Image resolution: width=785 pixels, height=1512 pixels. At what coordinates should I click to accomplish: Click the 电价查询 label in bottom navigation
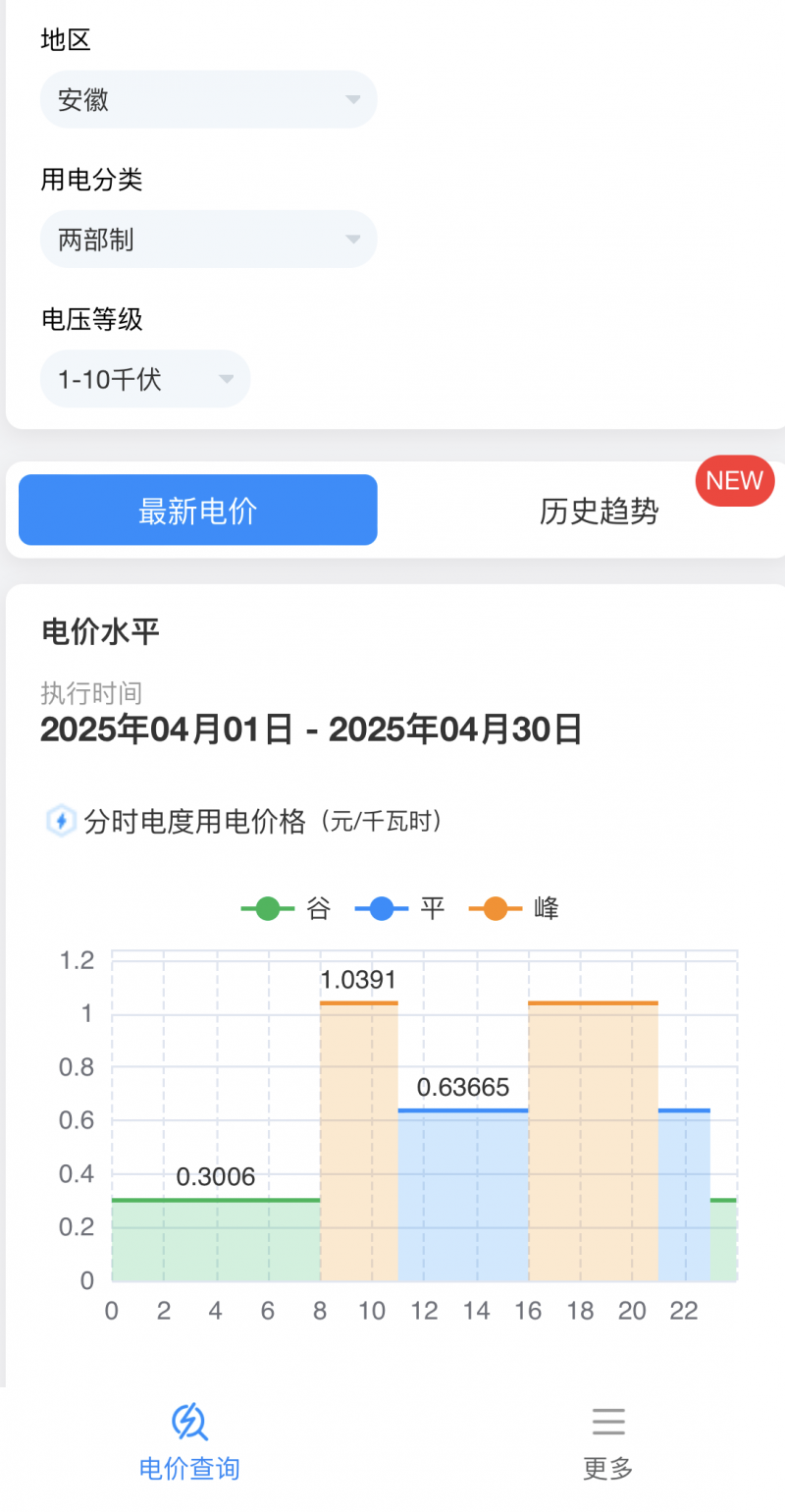tap(189, 1469)
